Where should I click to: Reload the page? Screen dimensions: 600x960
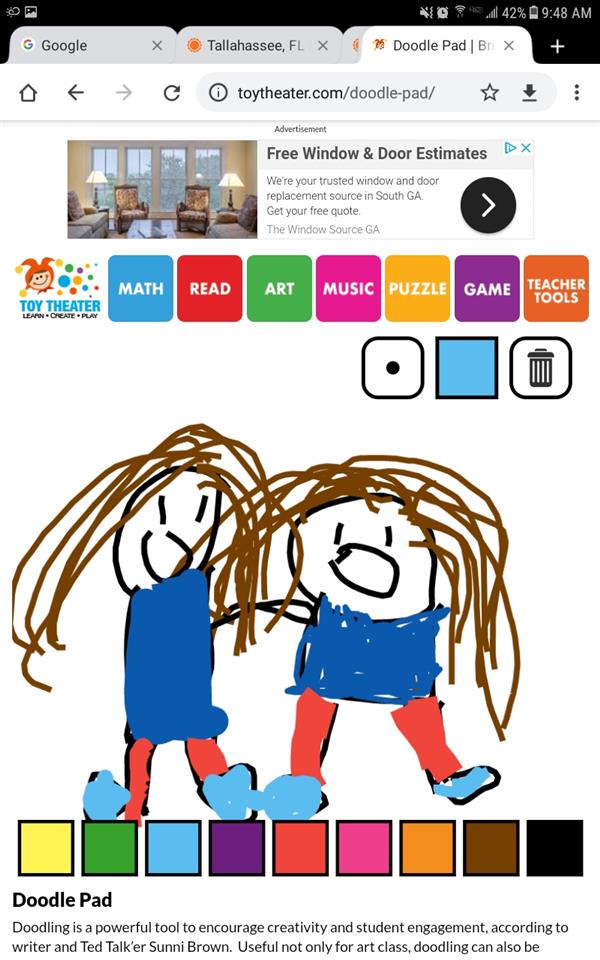172,93
